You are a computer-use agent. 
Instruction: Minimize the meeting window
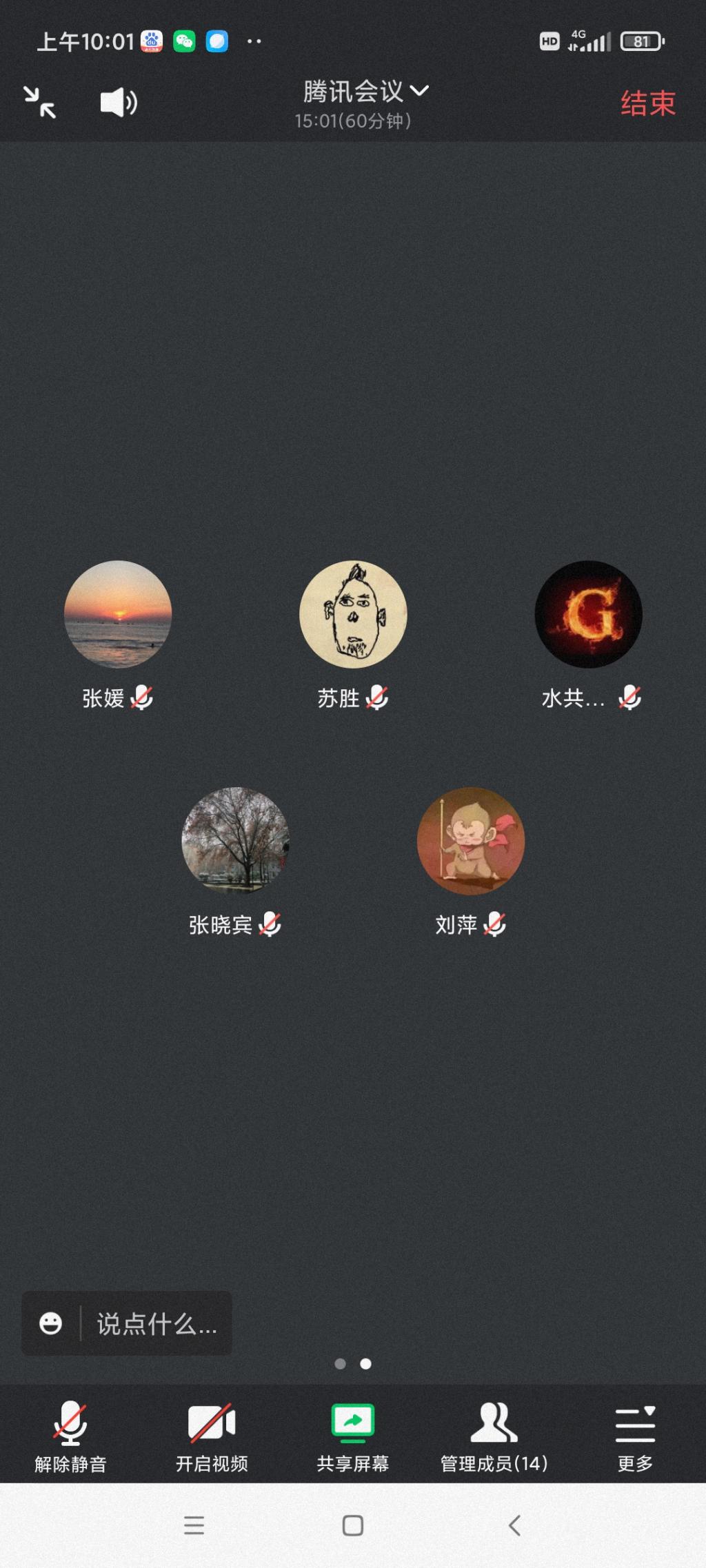[x=39, y=103]
